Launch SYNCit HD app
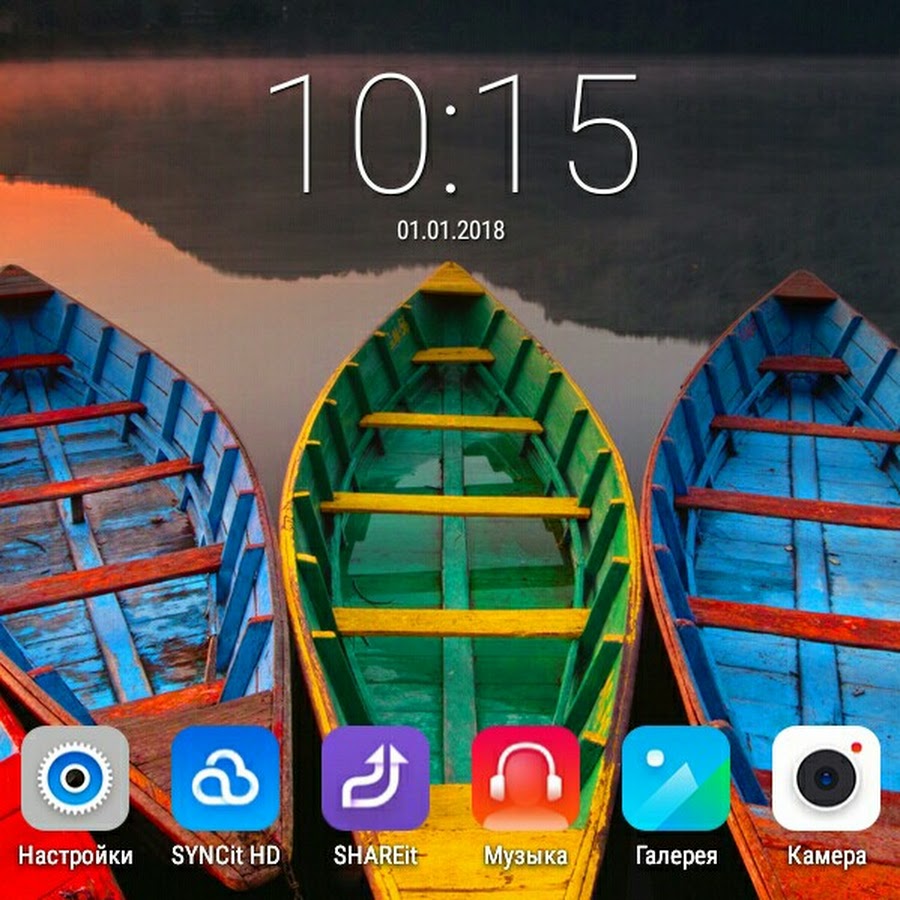Image resolution: width=900 pixels, height=900 pixels. pos(225,778)
